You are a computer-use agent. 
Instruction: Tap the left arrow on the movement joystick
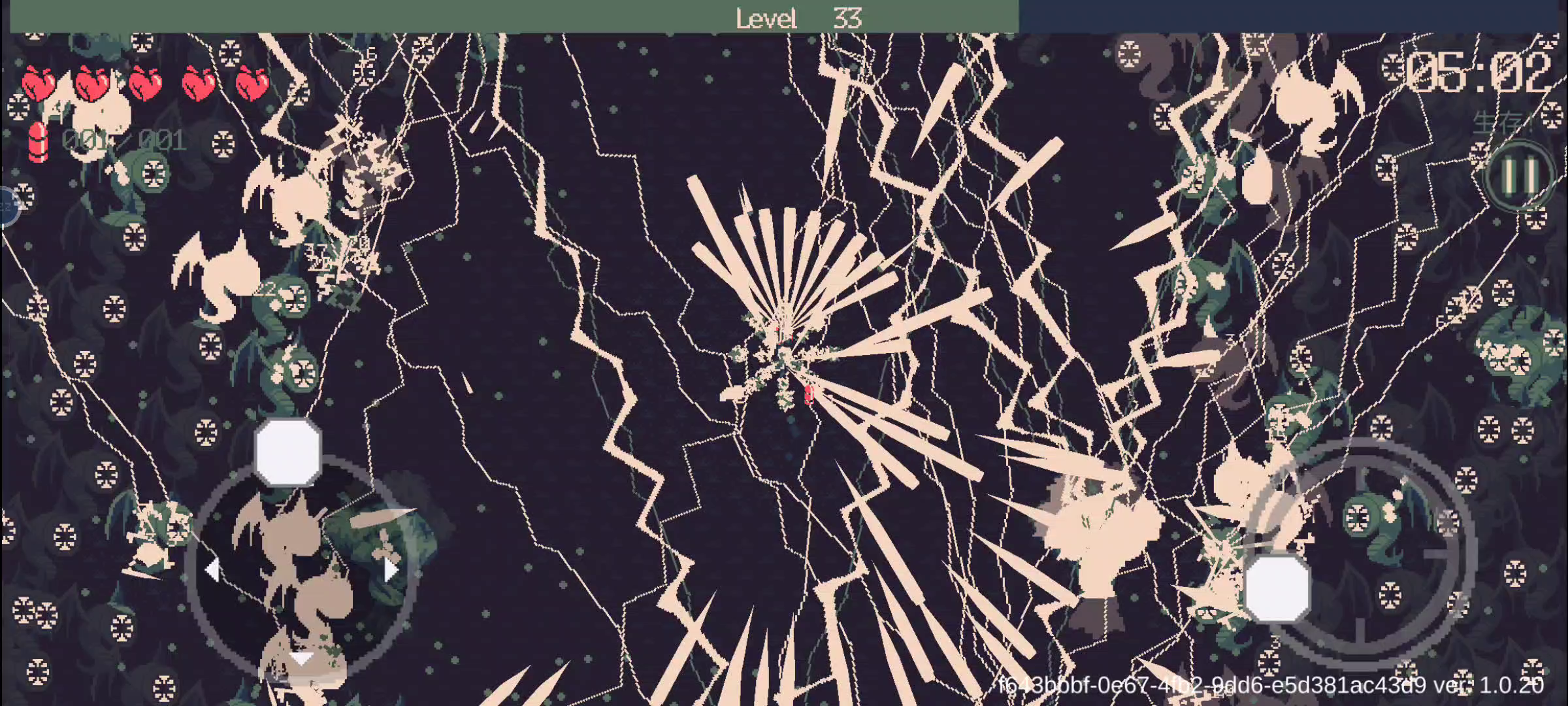[211, 570]
